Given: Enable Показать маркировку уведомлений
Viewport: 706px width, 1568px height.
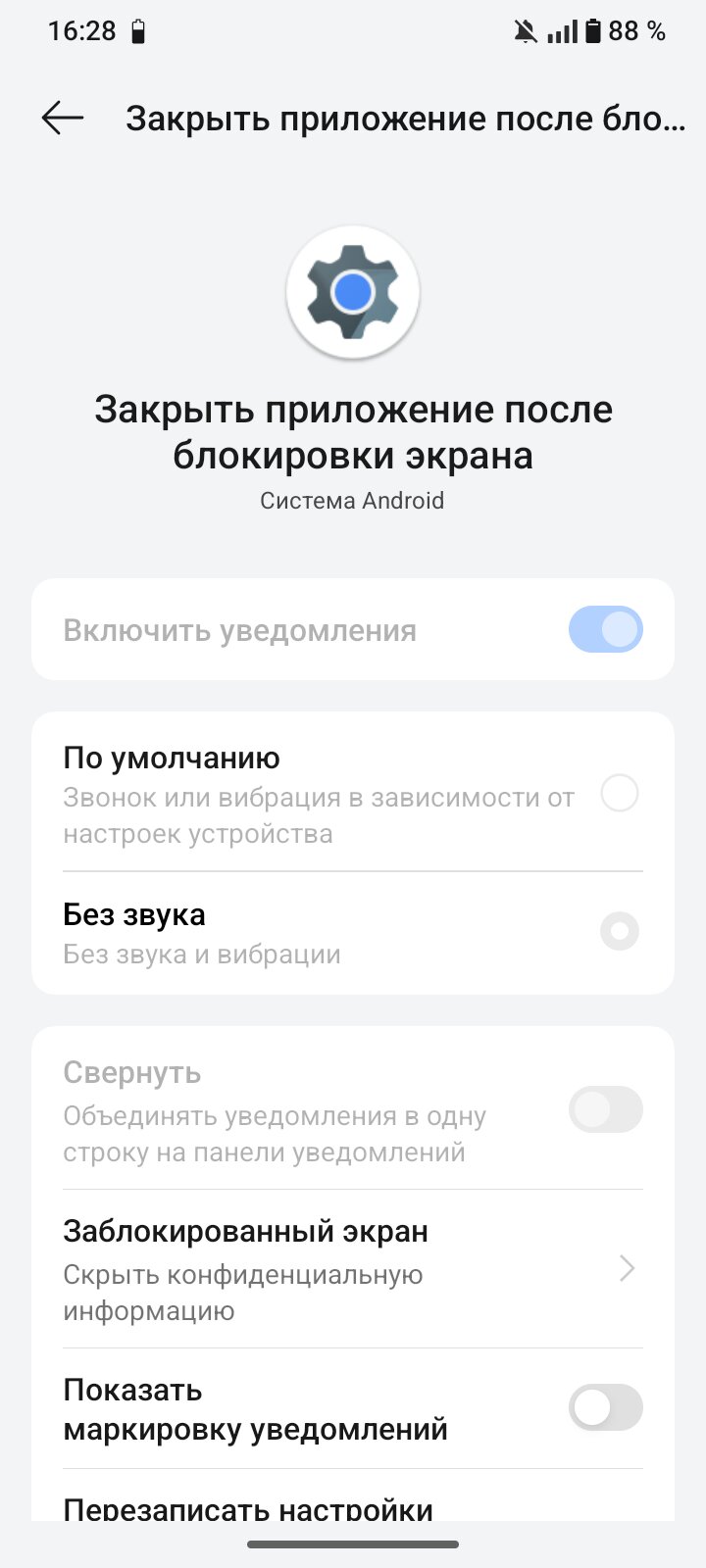Looking at the screenshot, I should pos(605,1408).
